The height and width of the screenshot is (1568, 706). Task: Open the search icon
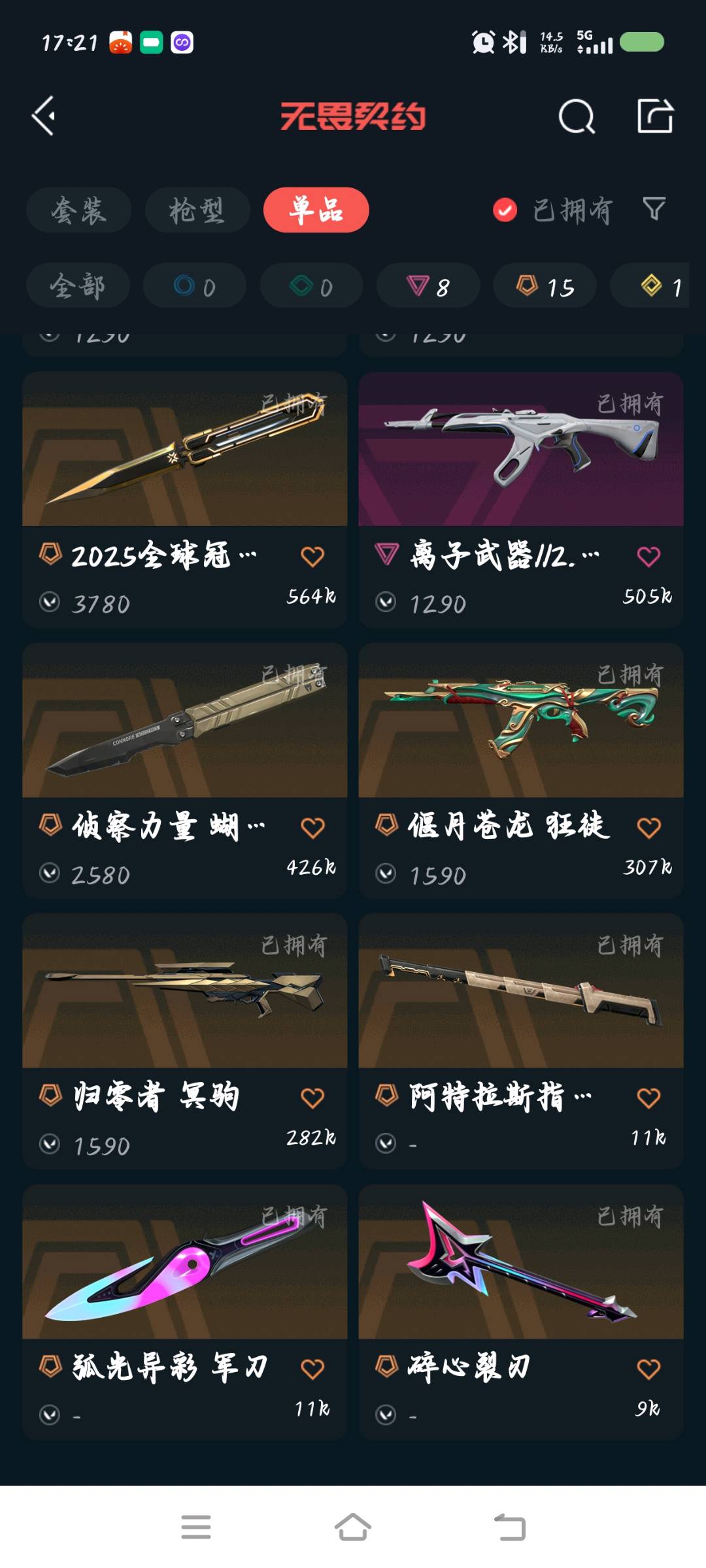coord(577,117)
